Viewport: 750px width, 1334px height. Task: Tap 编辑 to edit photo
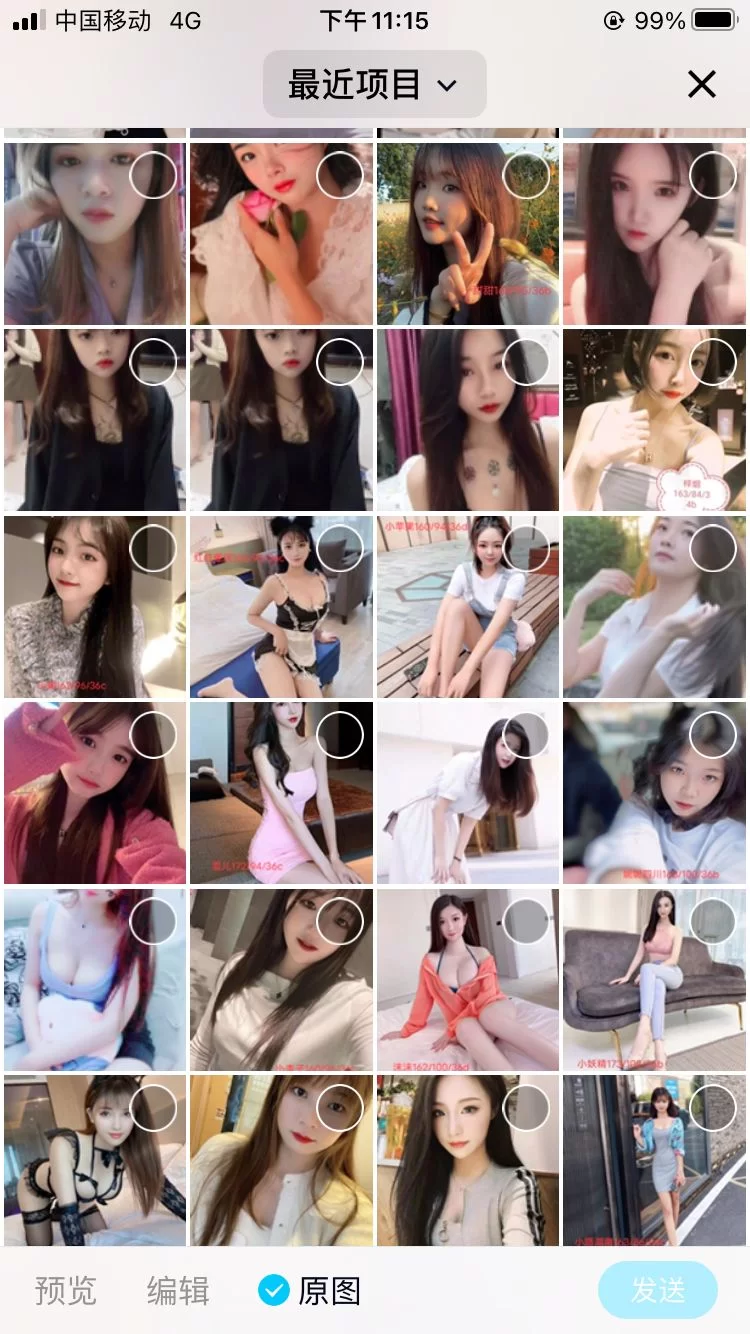tap(178, 1290)
